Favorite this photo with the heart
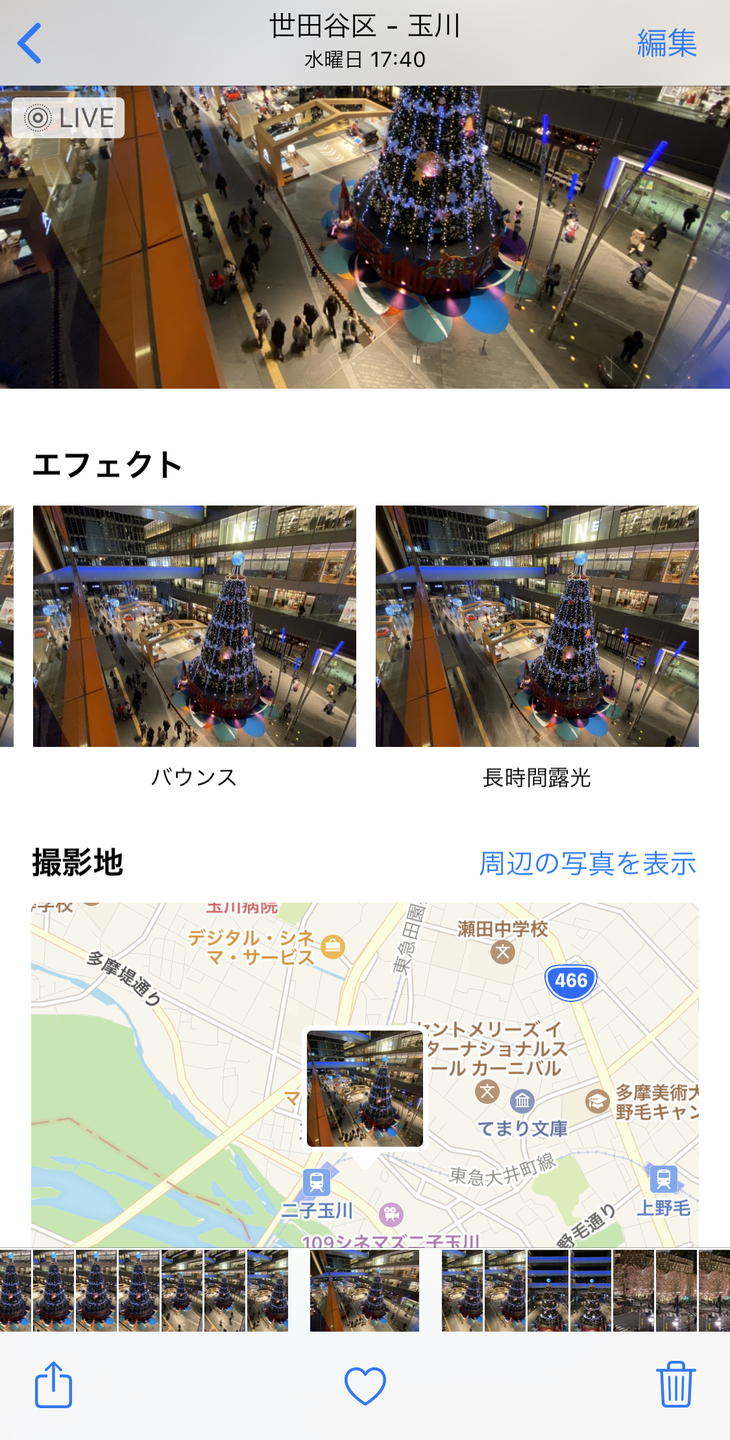The width and height of the screenshot is (730, 1440). click(x=365, y=1386)
